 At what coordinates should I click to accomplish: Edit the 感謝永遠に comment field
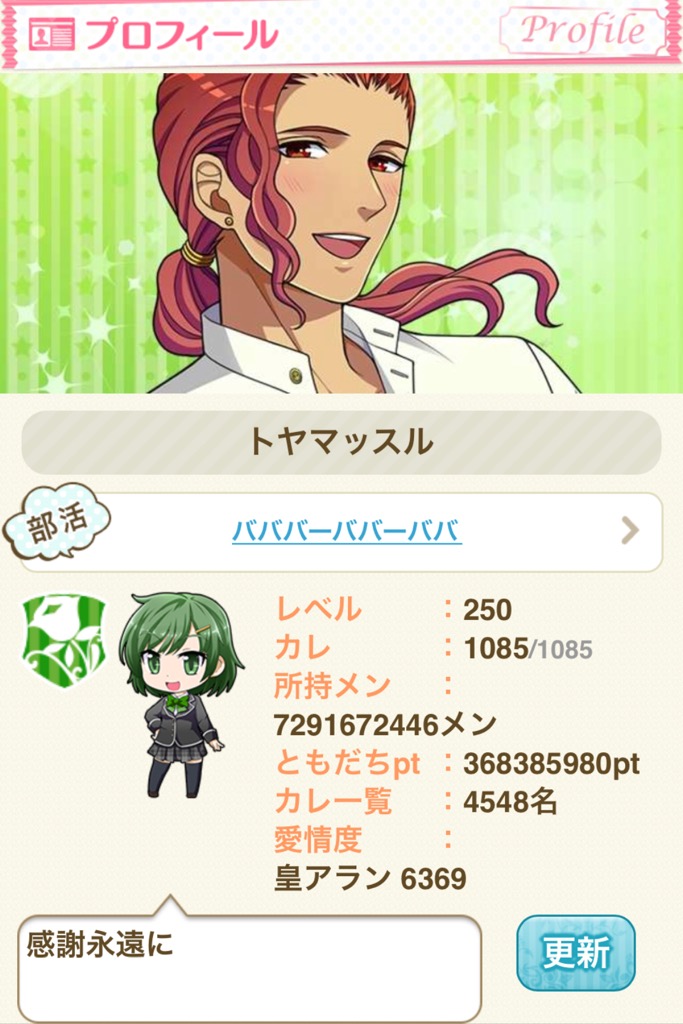[x=249, y=968]
